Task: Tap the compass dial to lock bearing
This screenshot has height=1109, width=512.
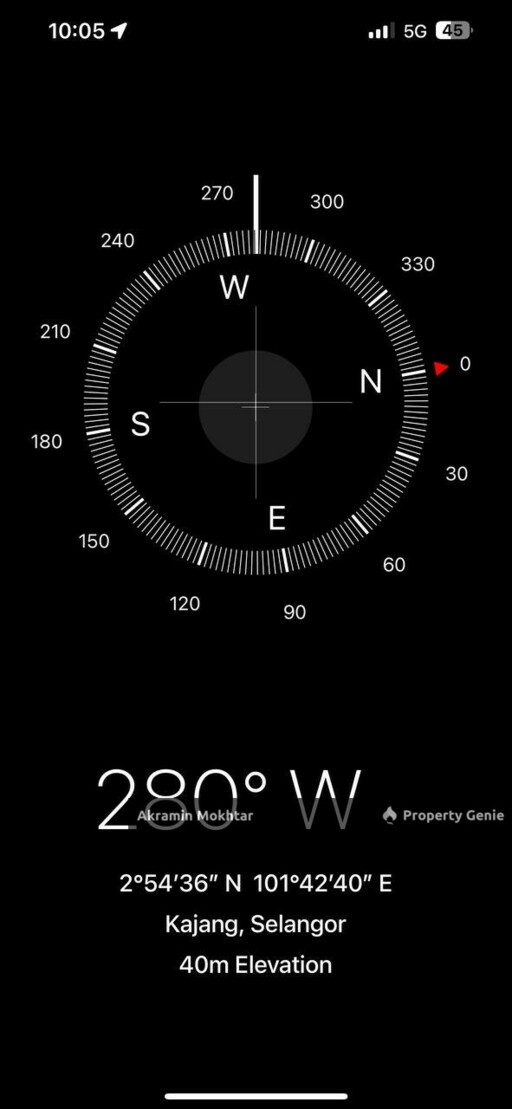Action: [x=255, y=402]
